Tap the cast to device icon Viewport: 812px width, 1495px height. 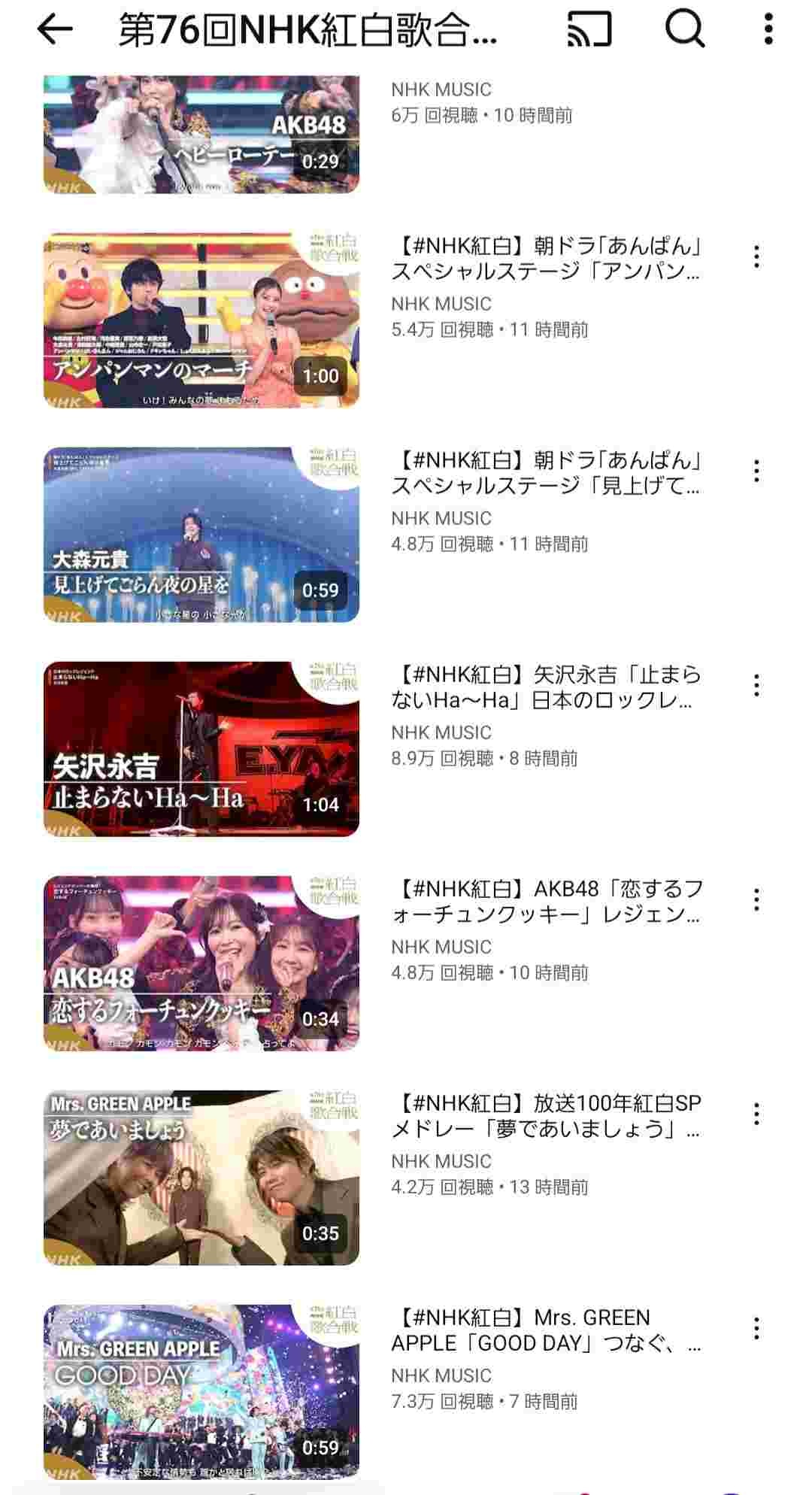pyautogui.click(x=589, y=30)
